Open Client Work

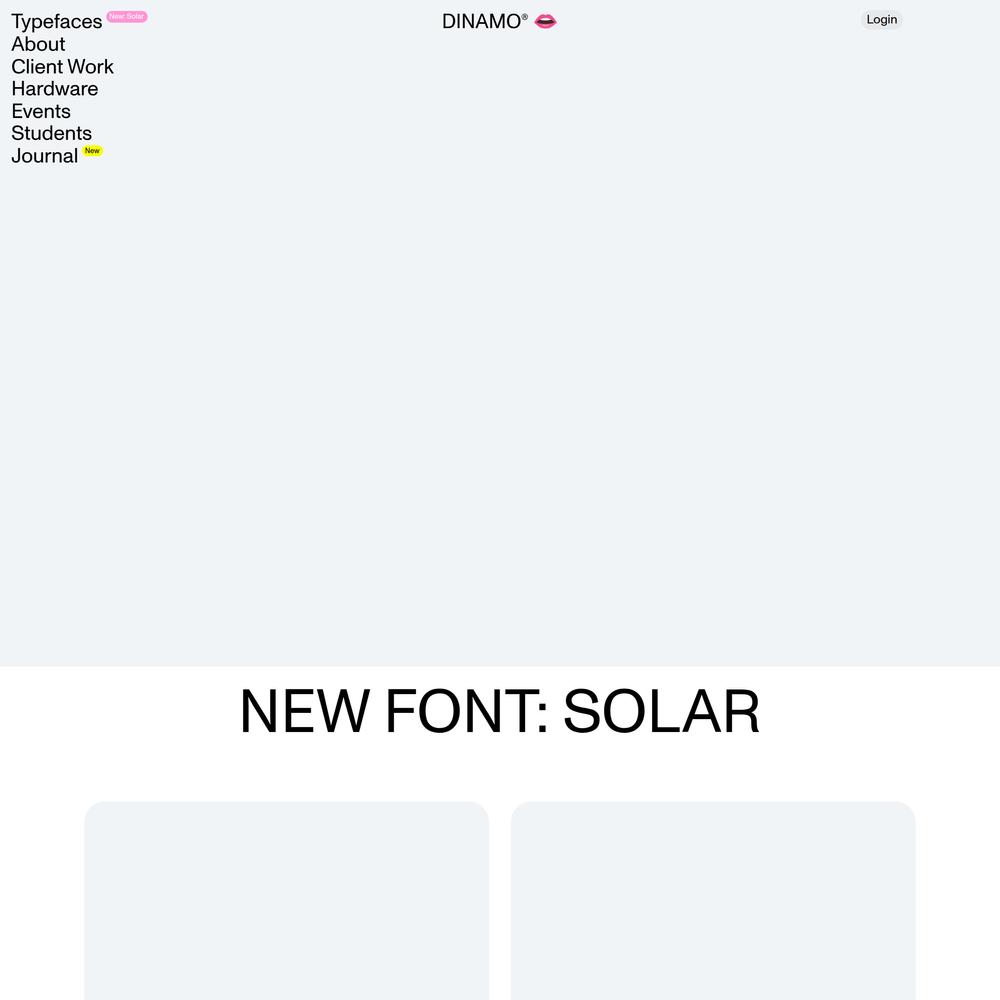pos(62,67)
